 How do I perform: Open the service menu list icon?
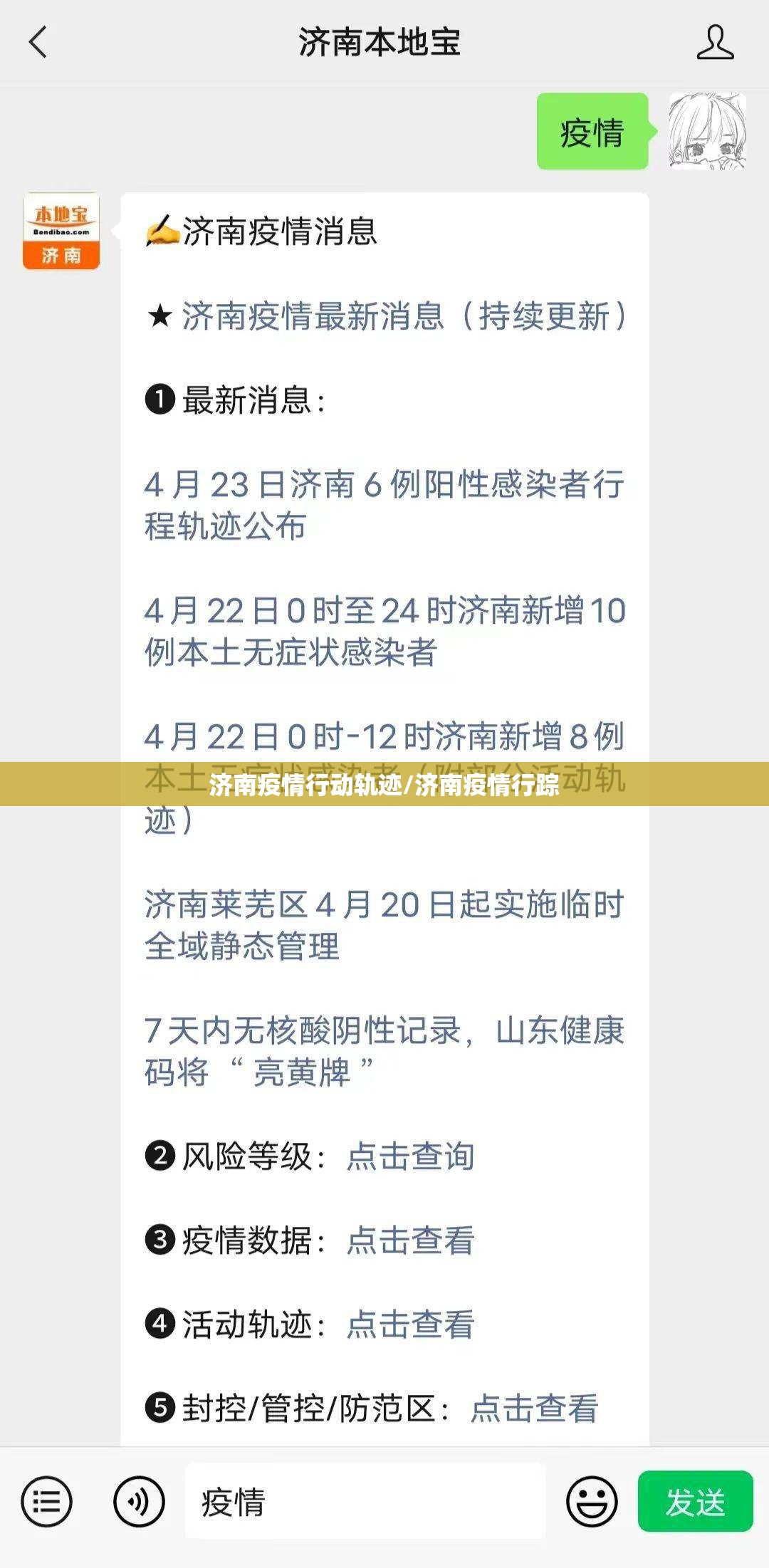pos(47,1502)
